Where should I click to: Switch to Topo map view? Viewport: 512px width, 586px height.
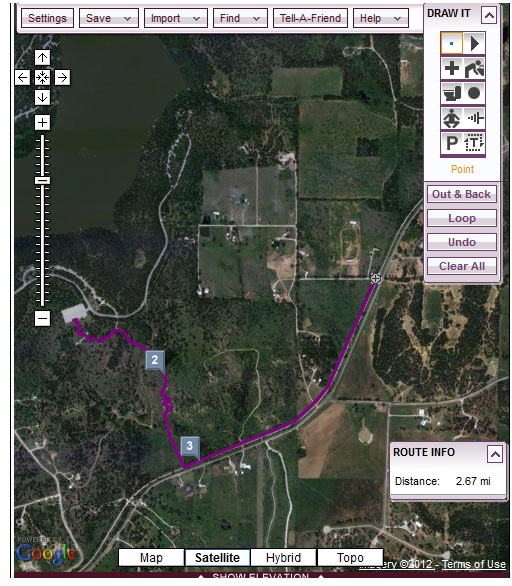point(350,558)
